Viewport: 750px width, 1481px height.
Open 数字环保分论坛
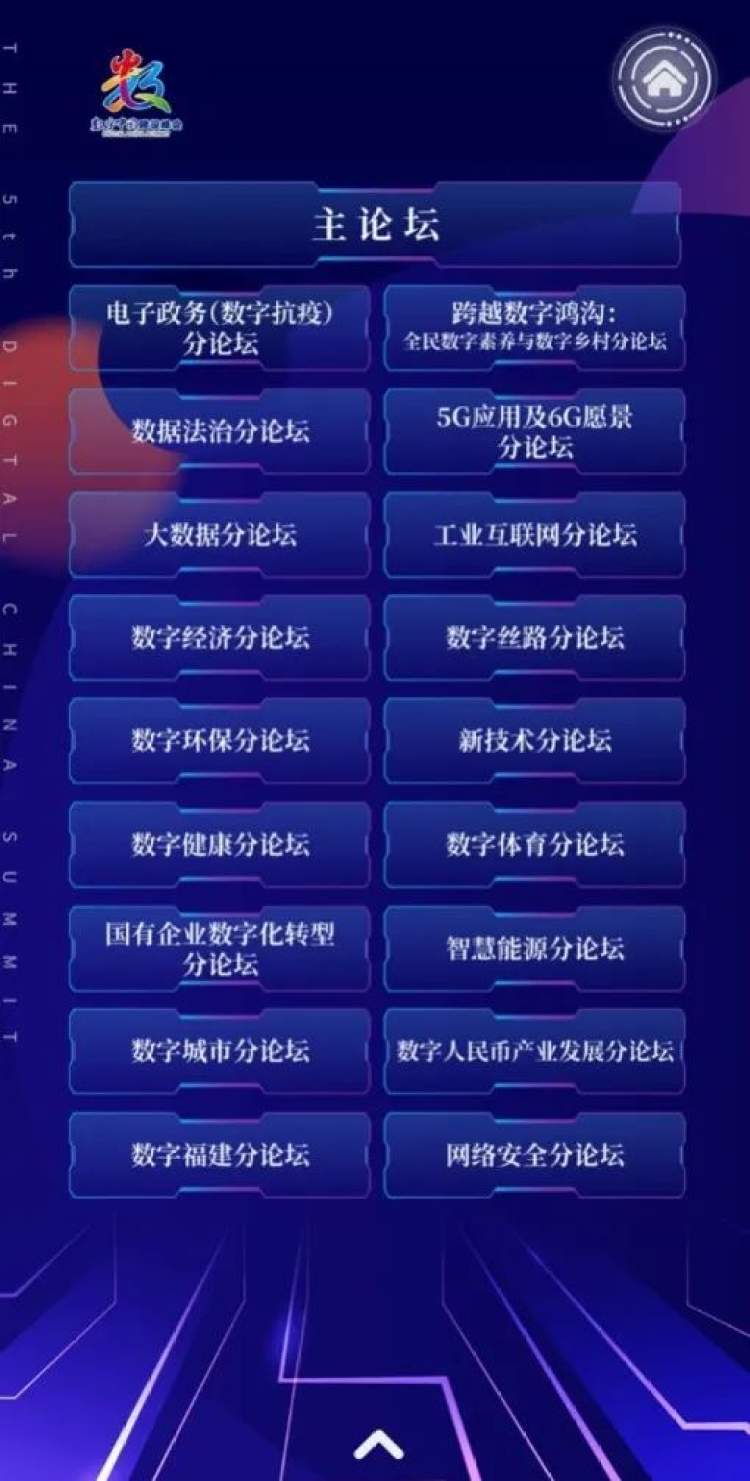click(220, 741)
